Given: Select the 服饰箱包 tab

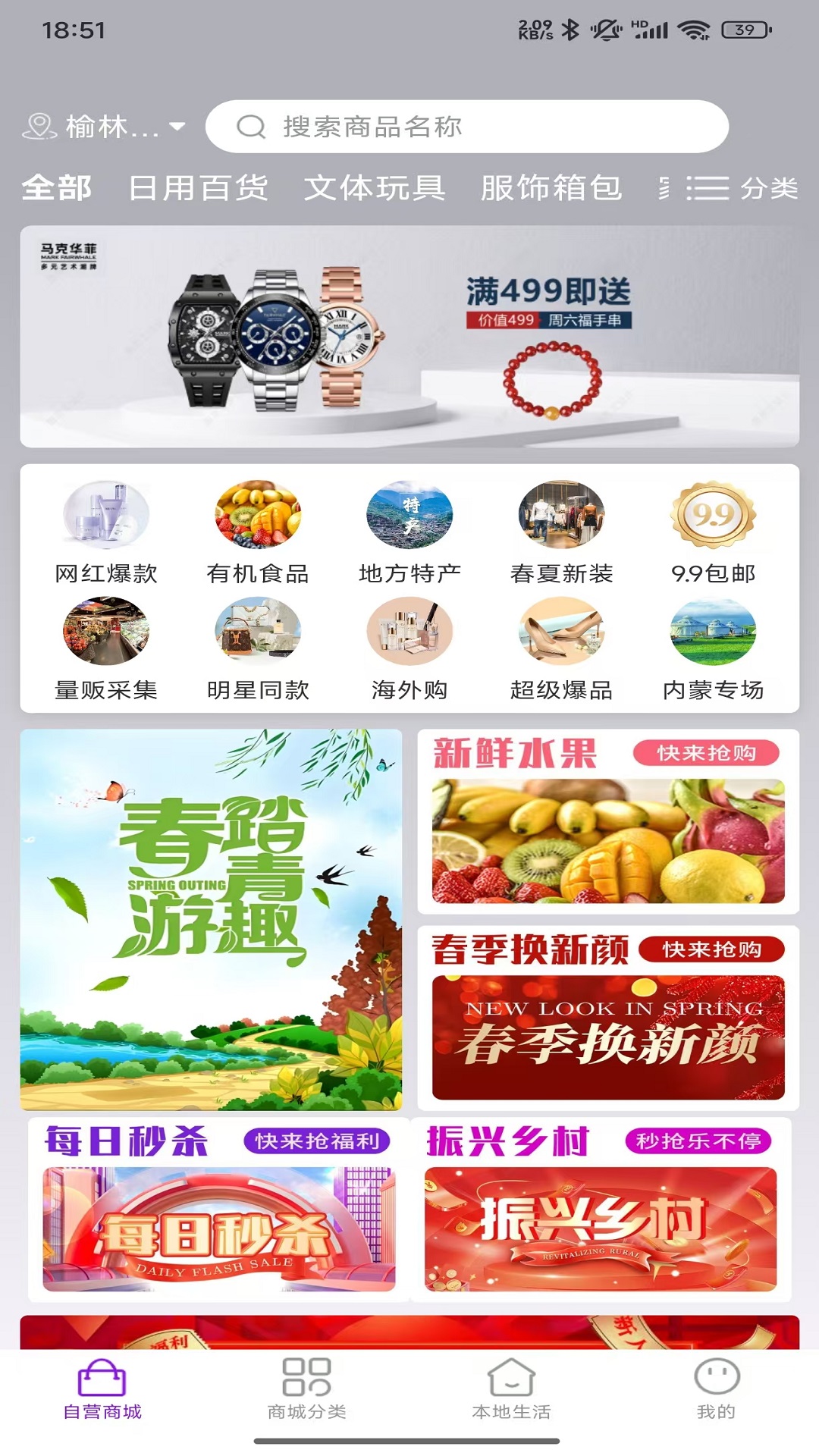Looking at the screenshot, I should click(551, 188).
